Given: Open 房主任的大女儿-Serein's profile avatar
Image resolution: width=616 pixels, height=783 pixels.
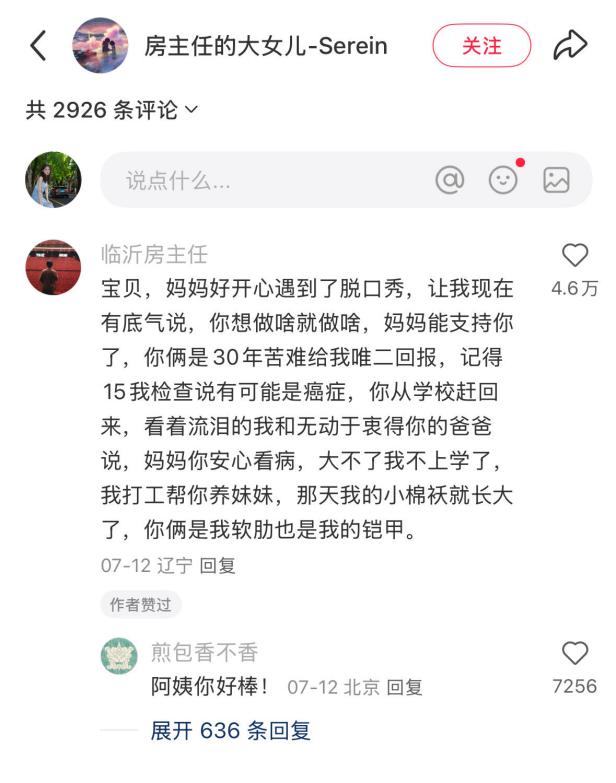Looking at the screenshot, I should [100, 46].
